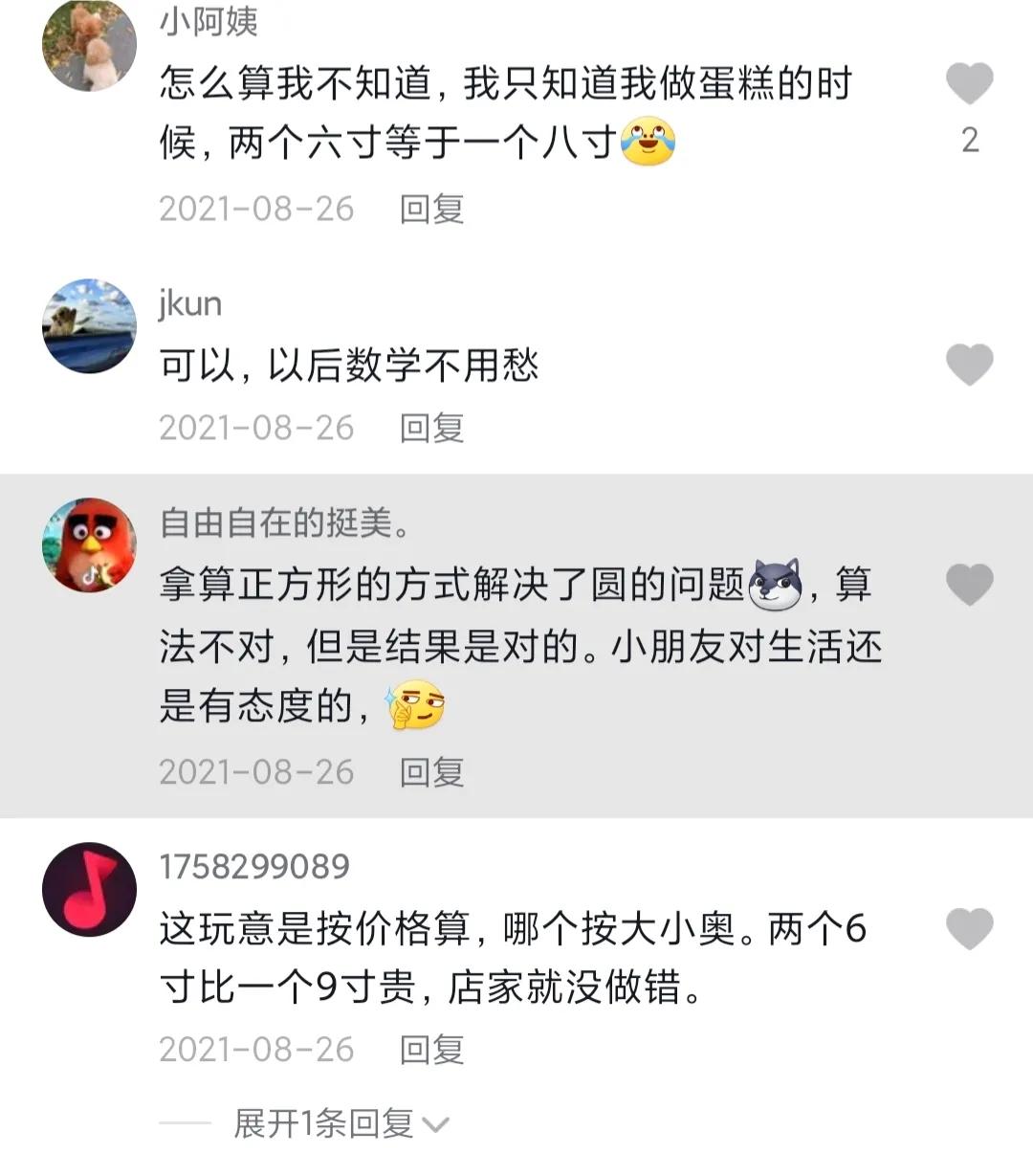The width and height of the screenshot is (1033, 1176).
Task: Reply to 1758299089's comment using 回复
Action: [432, 1050]
